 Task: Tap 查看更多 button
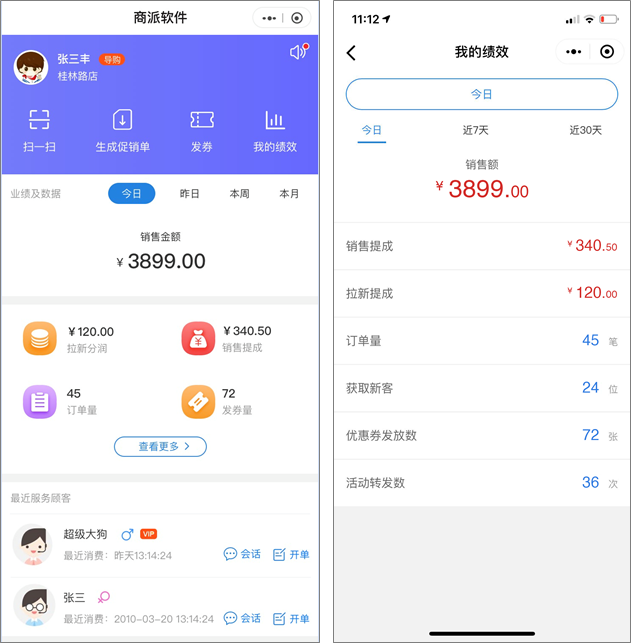160,447
